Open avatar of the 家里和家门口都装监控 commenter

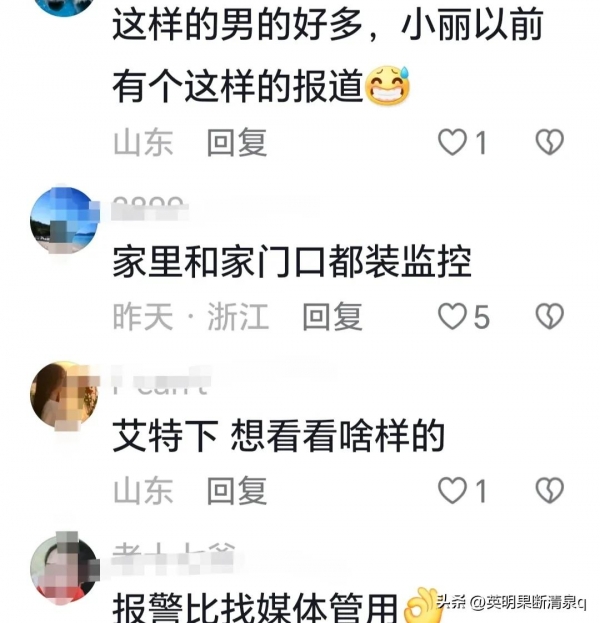64,221
